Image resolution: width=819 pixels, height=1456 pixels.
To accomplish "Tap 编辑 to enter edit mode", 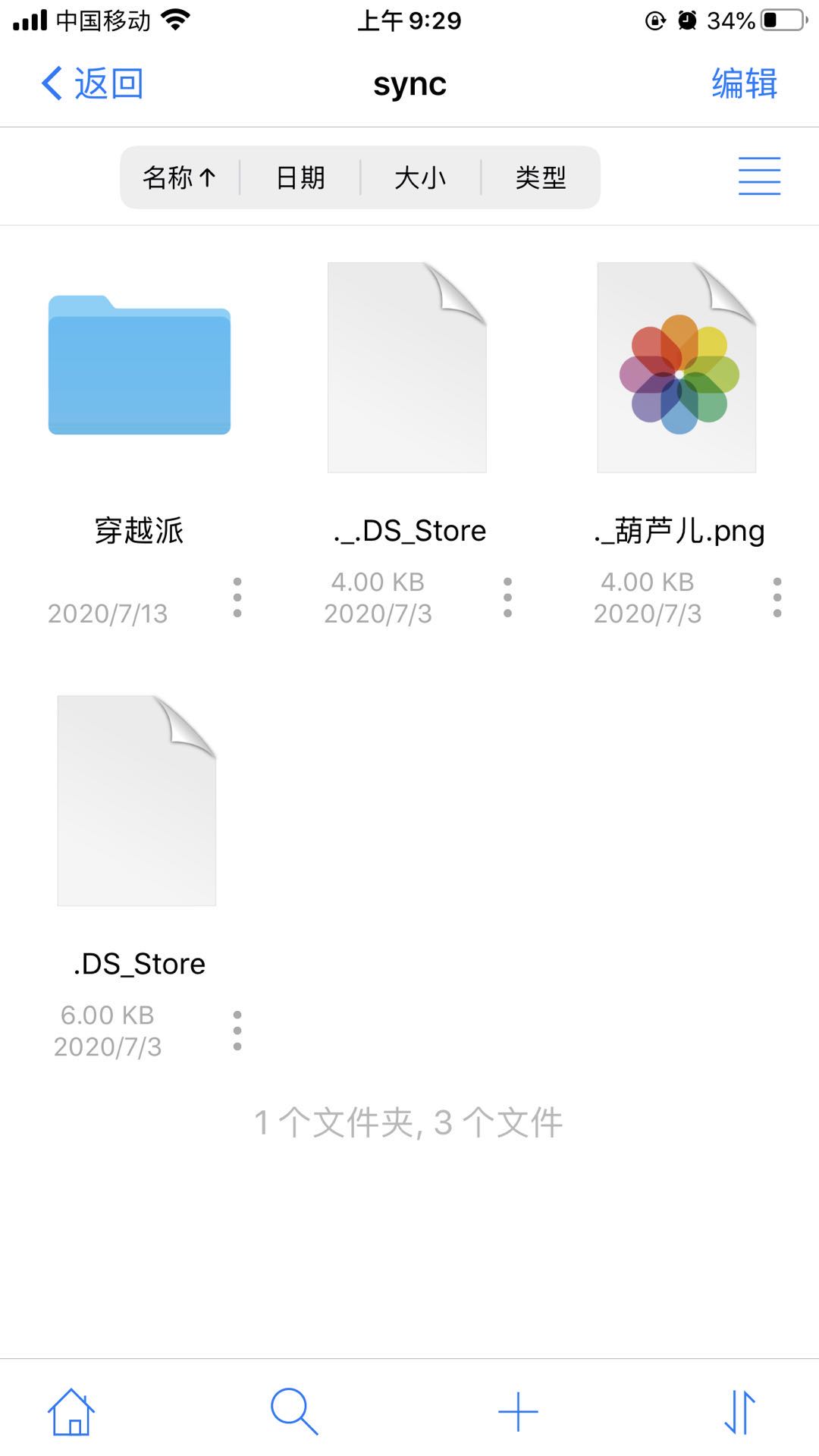I will pyautogui.click(x=742, y=83).
